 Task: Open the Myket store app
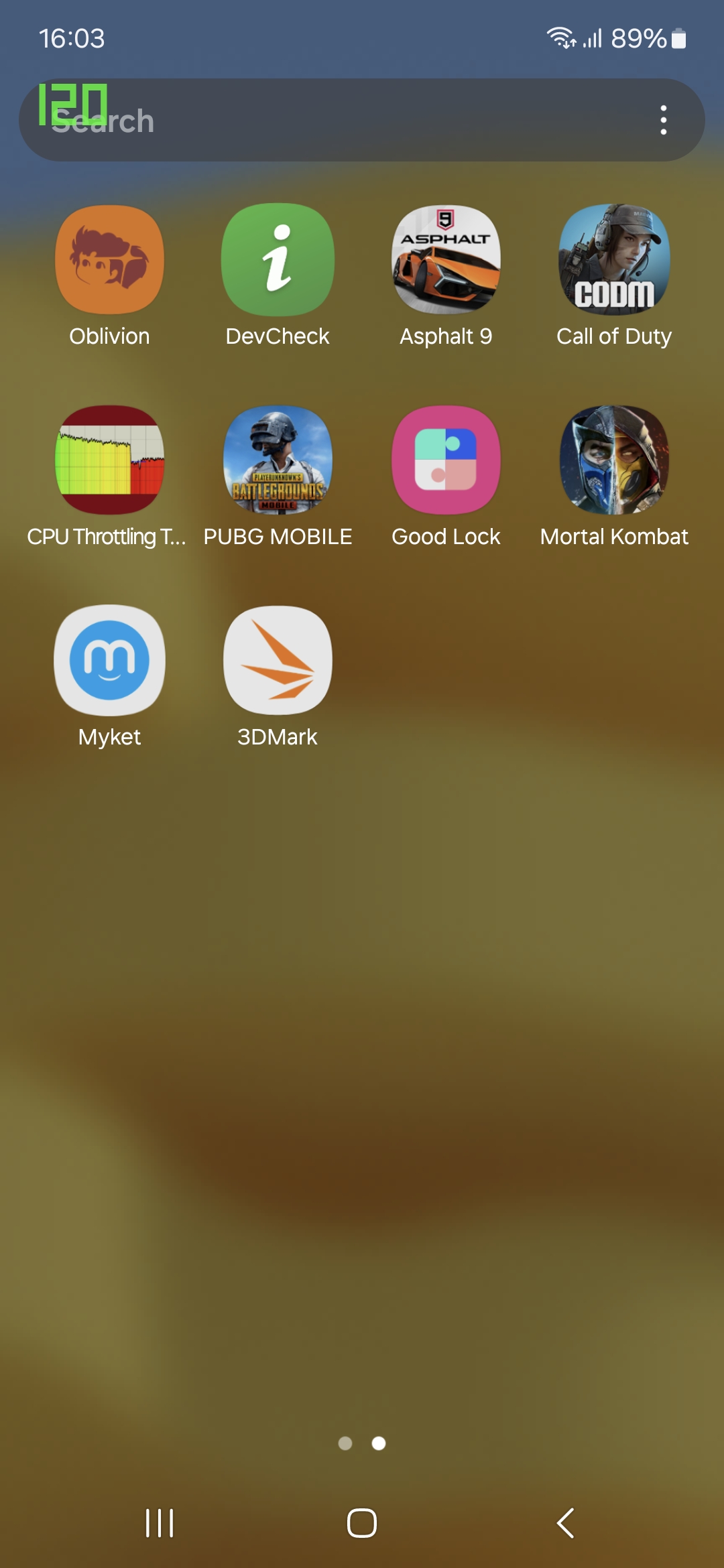109,661
